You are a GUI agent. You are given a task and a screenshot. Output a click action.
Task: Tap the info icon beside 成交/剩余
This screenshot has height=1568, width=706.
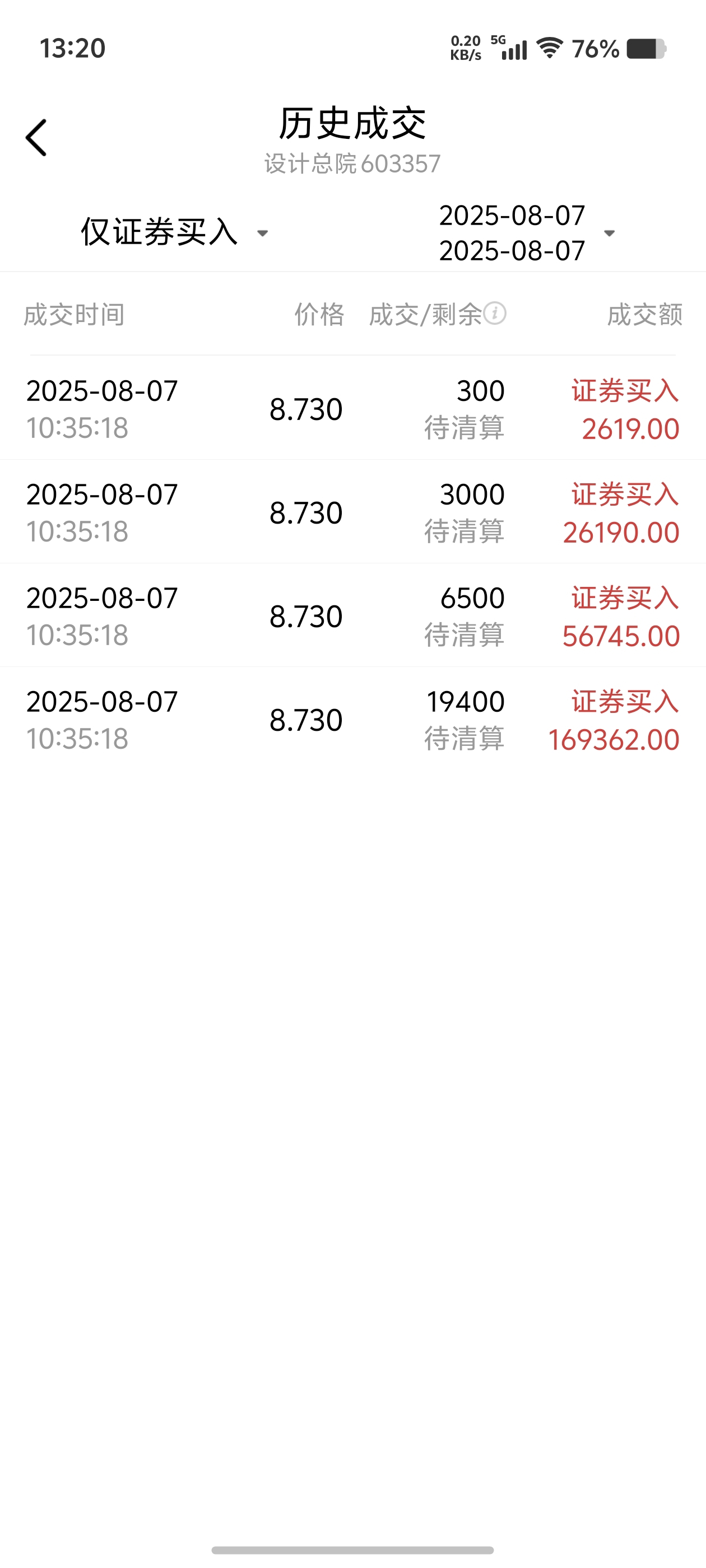[x=495, y=314]
